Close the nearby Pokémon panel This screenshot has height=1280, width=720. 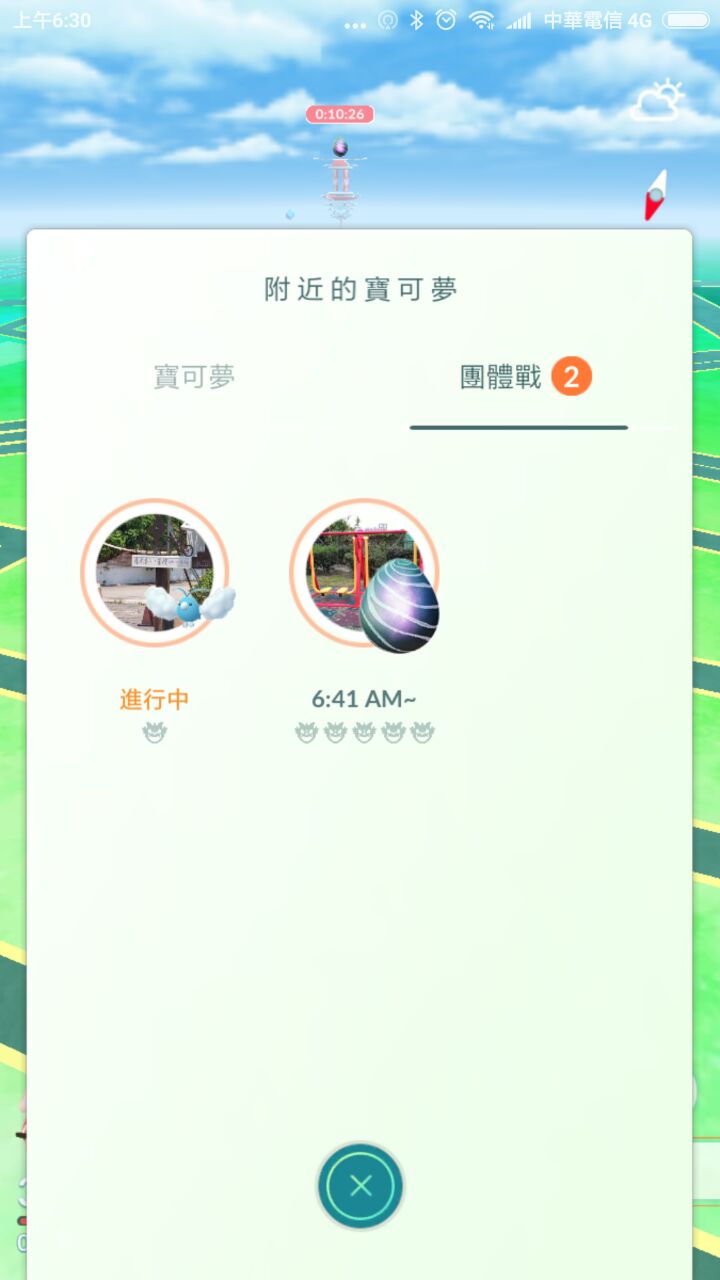360,1186
